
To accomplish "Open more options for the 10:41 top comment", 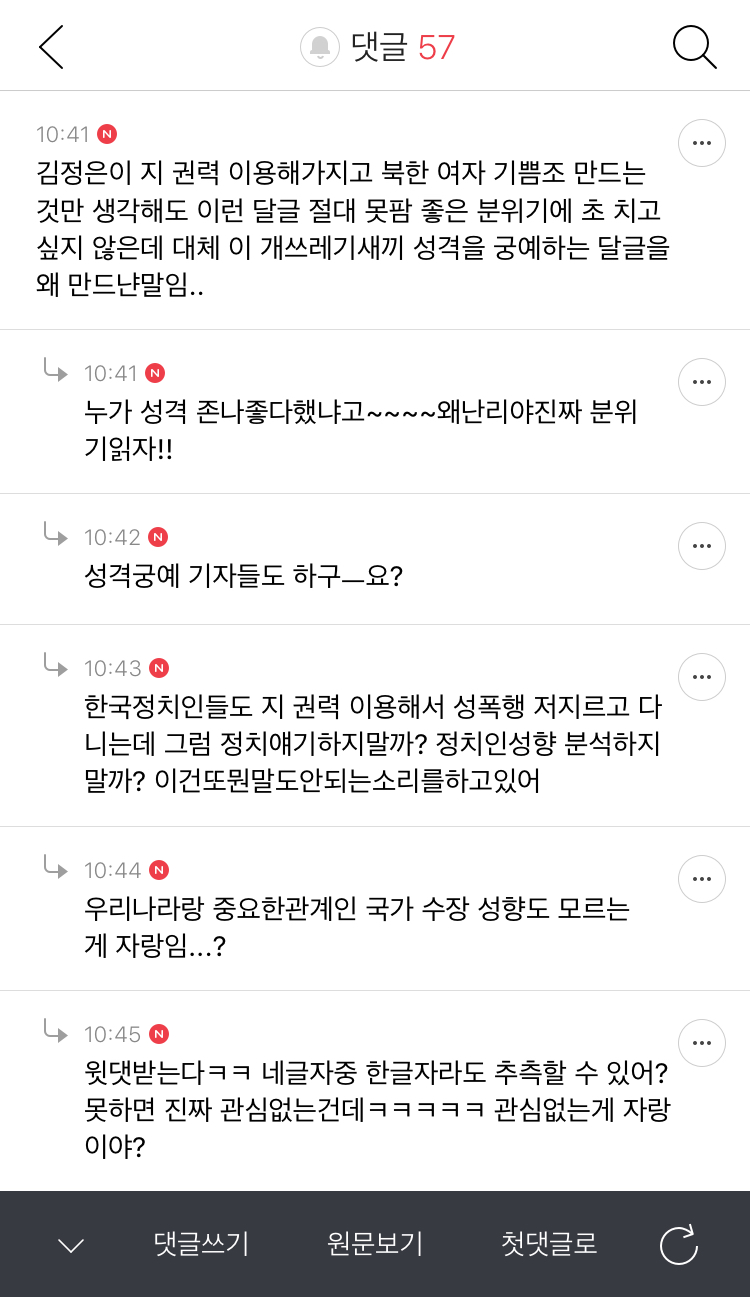I will tap(702, 143).
